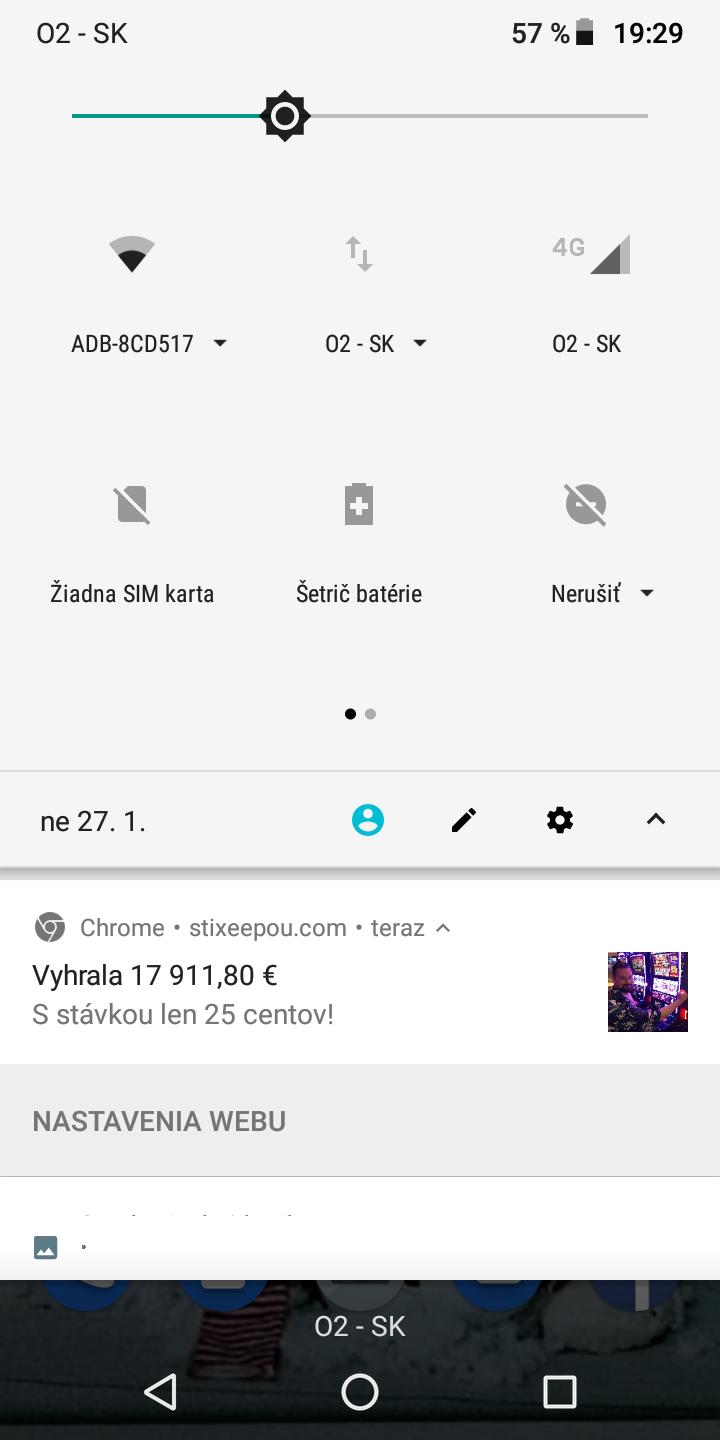
Task: Expand the Nerušiť options dropdown
Action: [647, 594]
